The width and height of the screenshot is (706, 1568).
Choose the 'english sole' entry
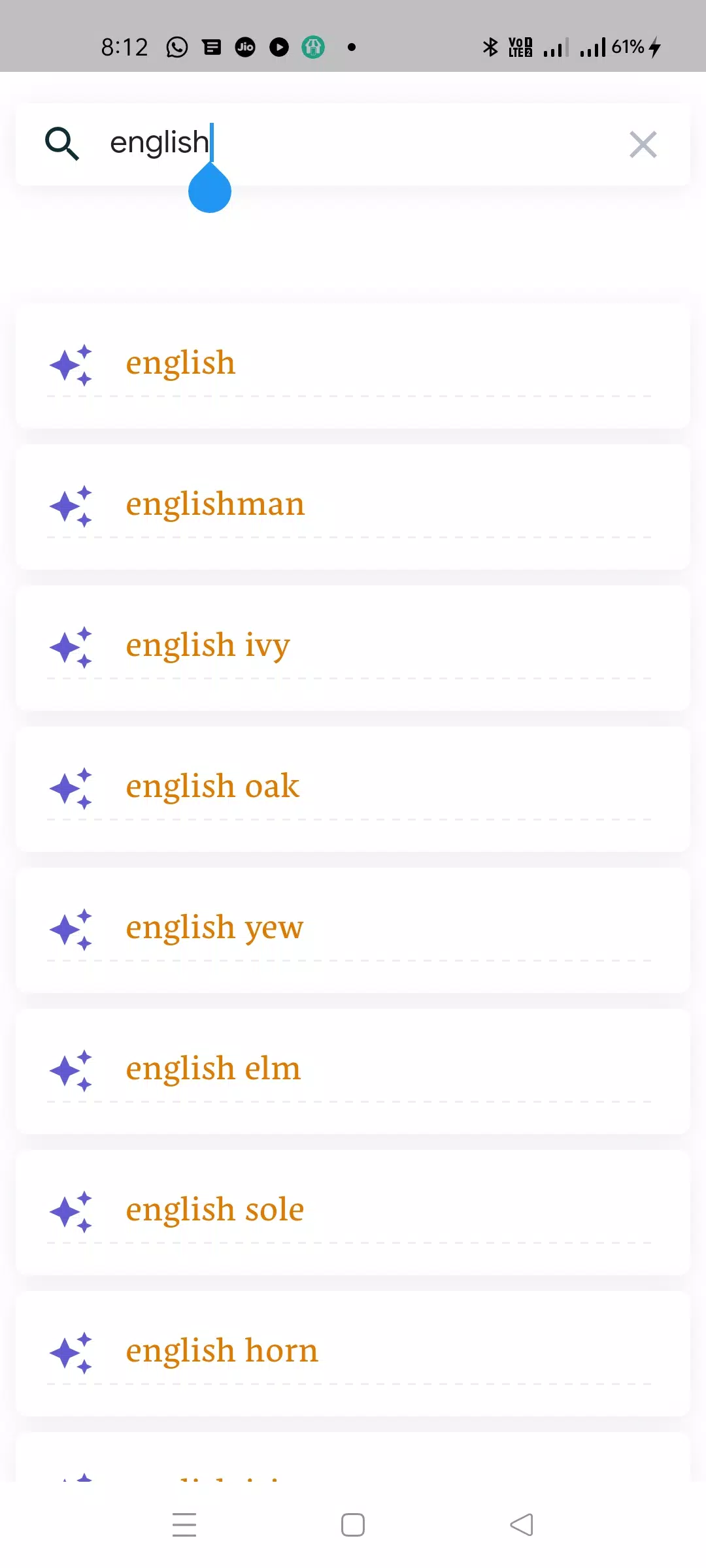coord(353,1213)
